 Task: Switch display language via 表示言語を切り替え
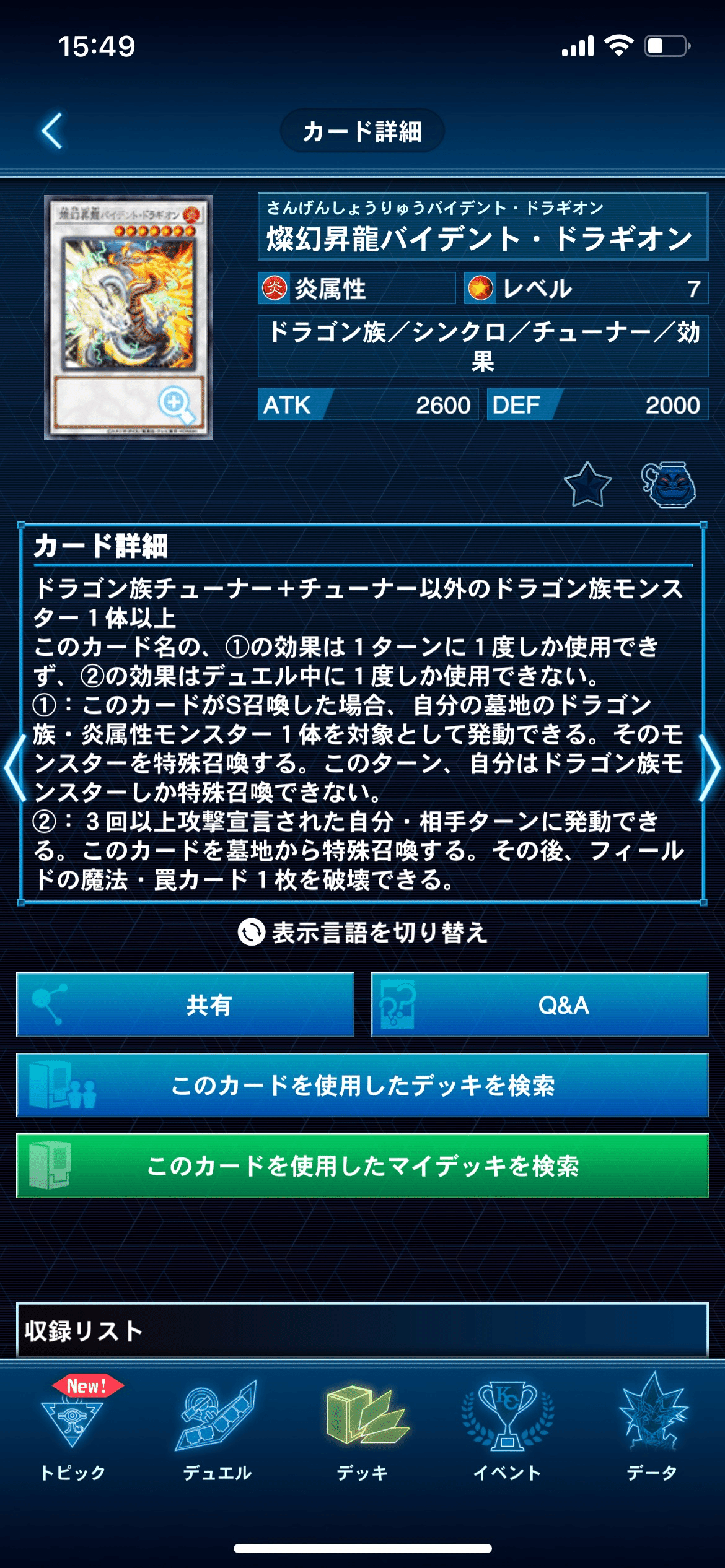362,932
